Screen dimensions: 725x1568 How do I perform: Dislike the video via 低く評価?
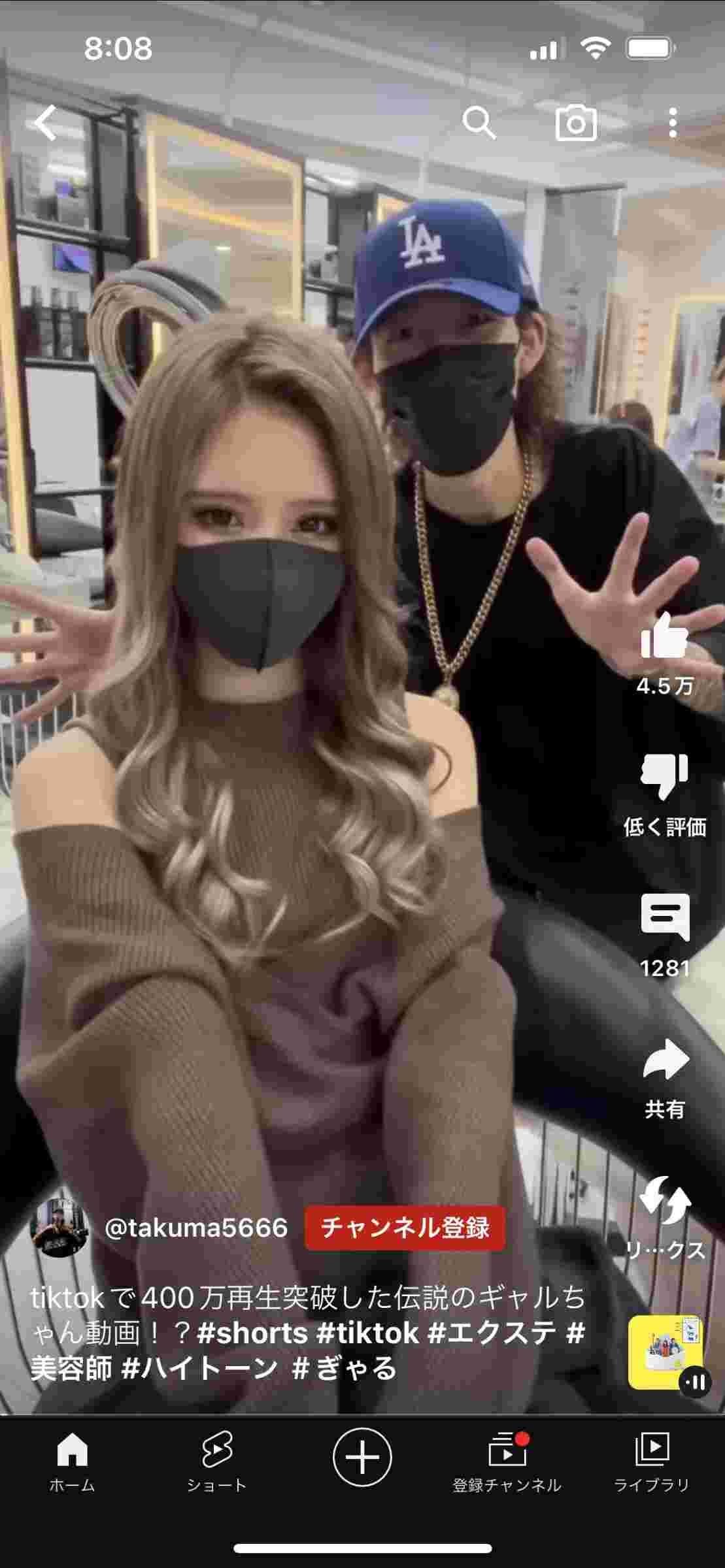[664, 777]
